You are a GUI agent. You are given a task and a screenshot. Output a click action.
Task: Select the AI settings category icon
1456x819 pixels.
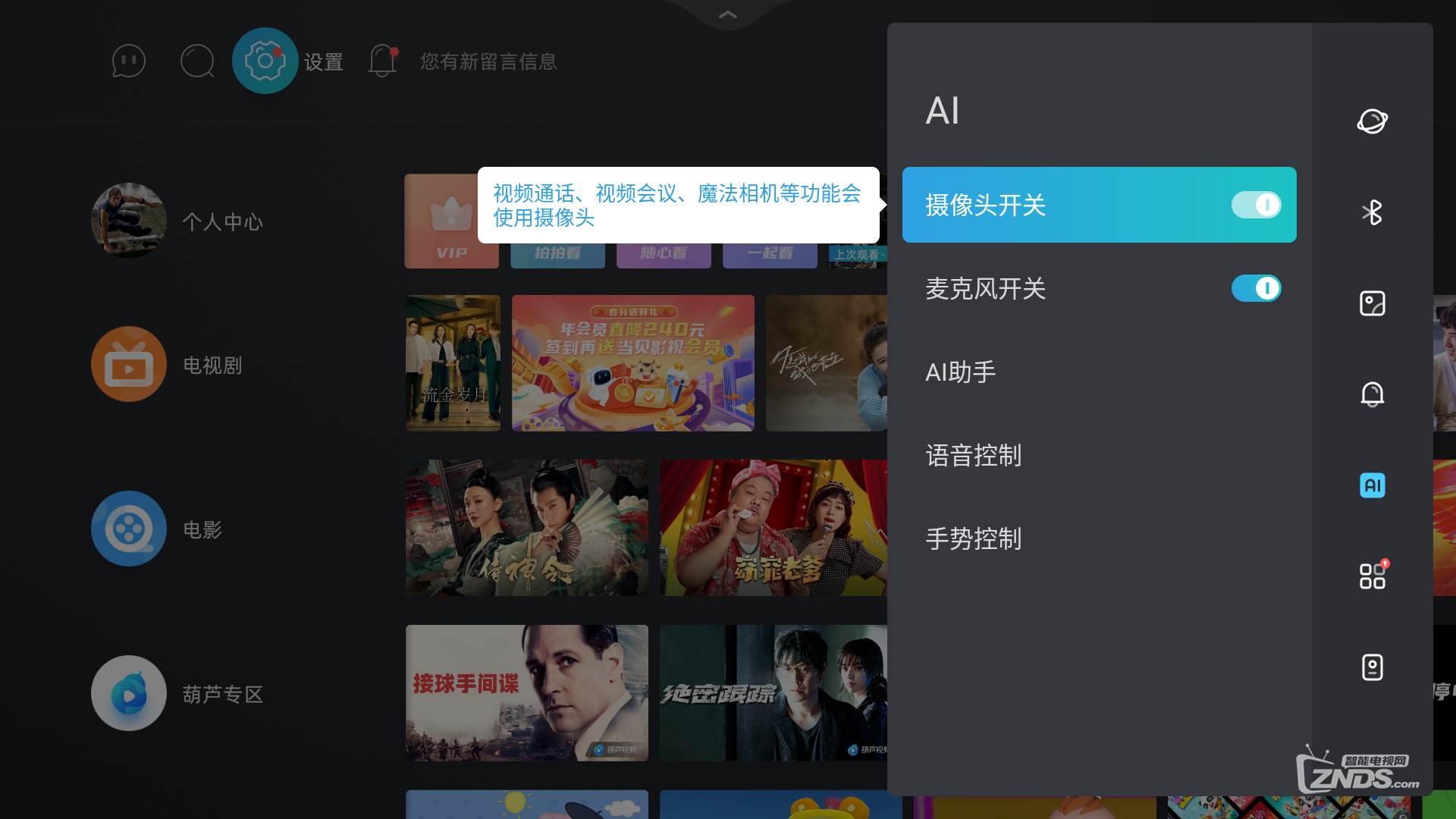pos(1372,485)
